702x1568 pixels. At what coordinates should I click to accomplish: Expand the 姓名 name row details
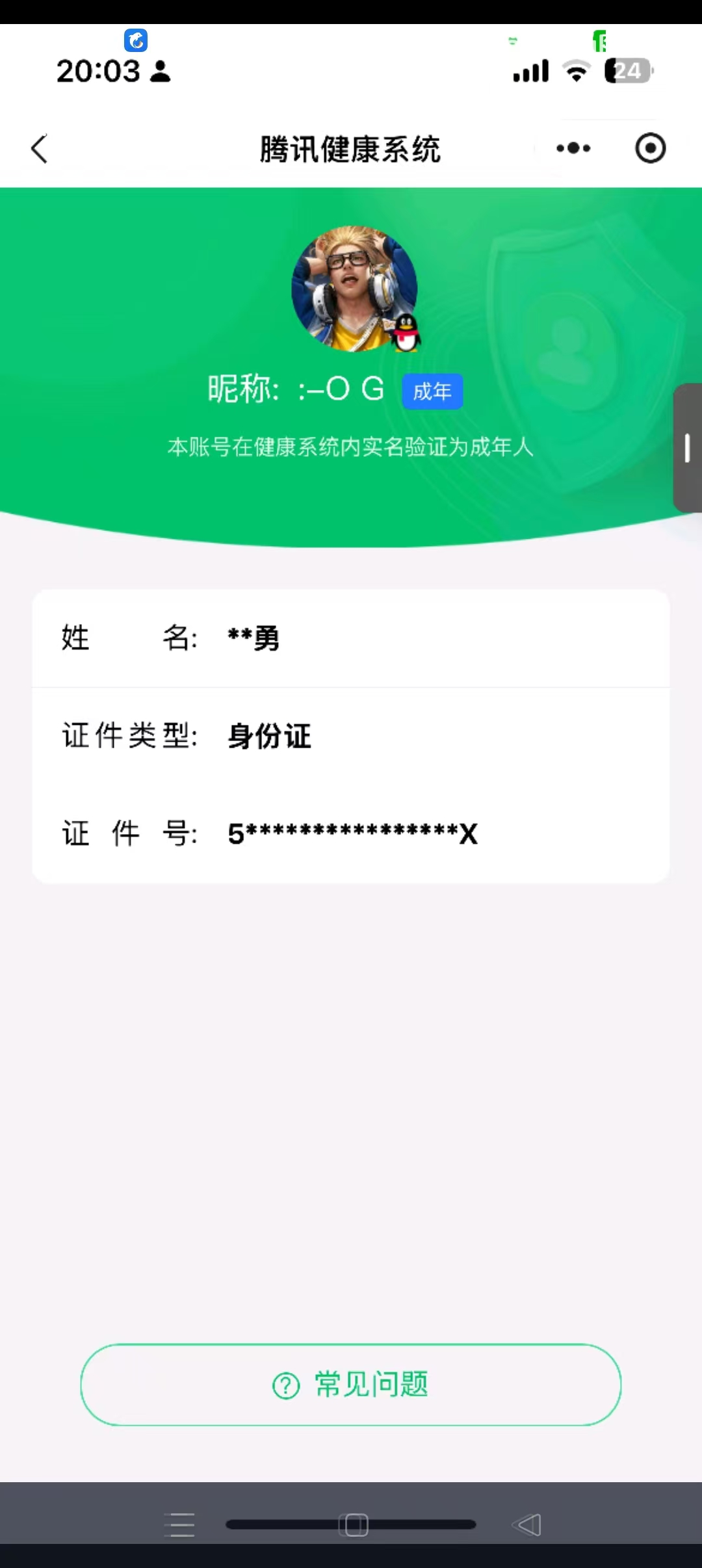pos(351,638)
